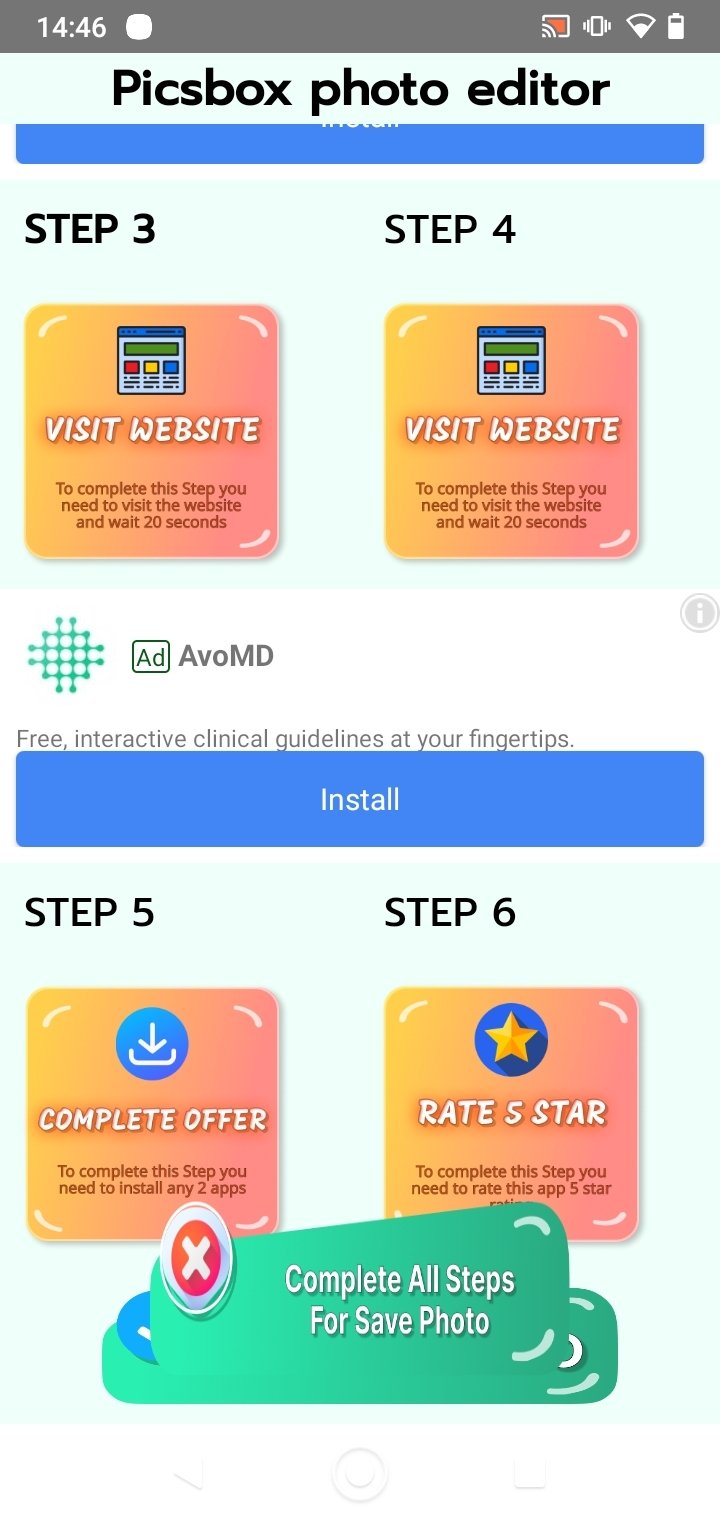This screenshot has width=720, height=1520.
Task: Go to the home screen
Action: coord(360,1472)
